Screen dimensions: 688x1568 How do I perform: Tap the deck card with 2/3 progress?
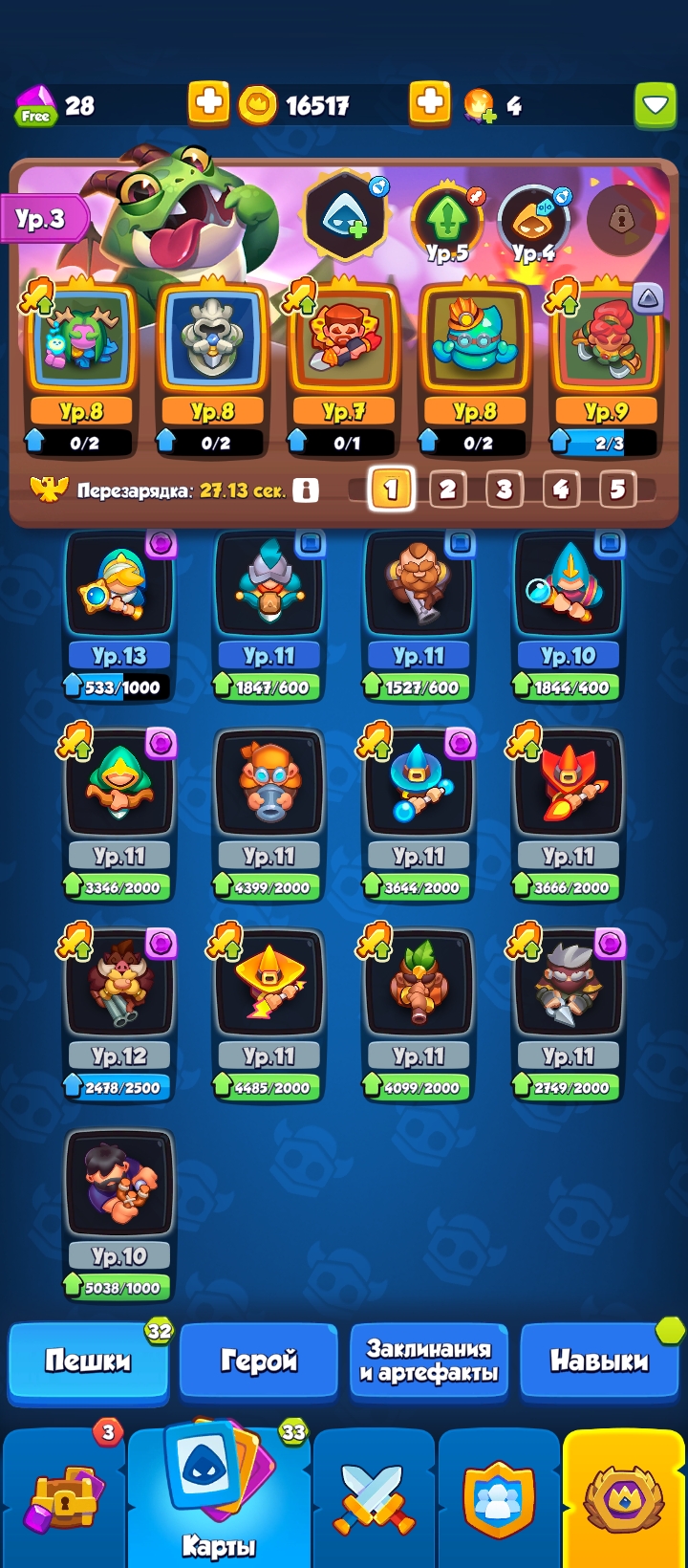tap(606, 368)
